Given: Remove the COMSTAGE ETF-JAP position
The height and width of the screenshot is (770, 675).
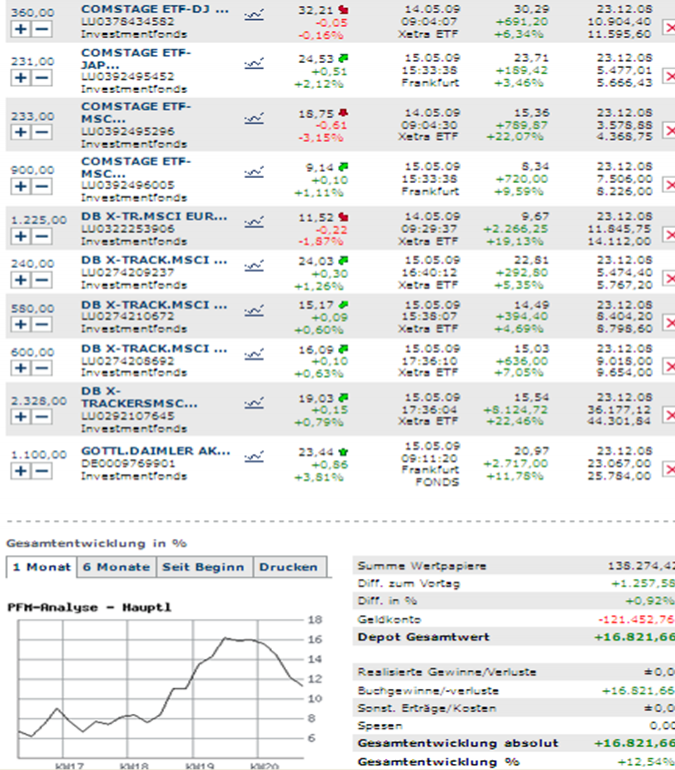Looking at the screenshot, I should click(x=669, y=72).
